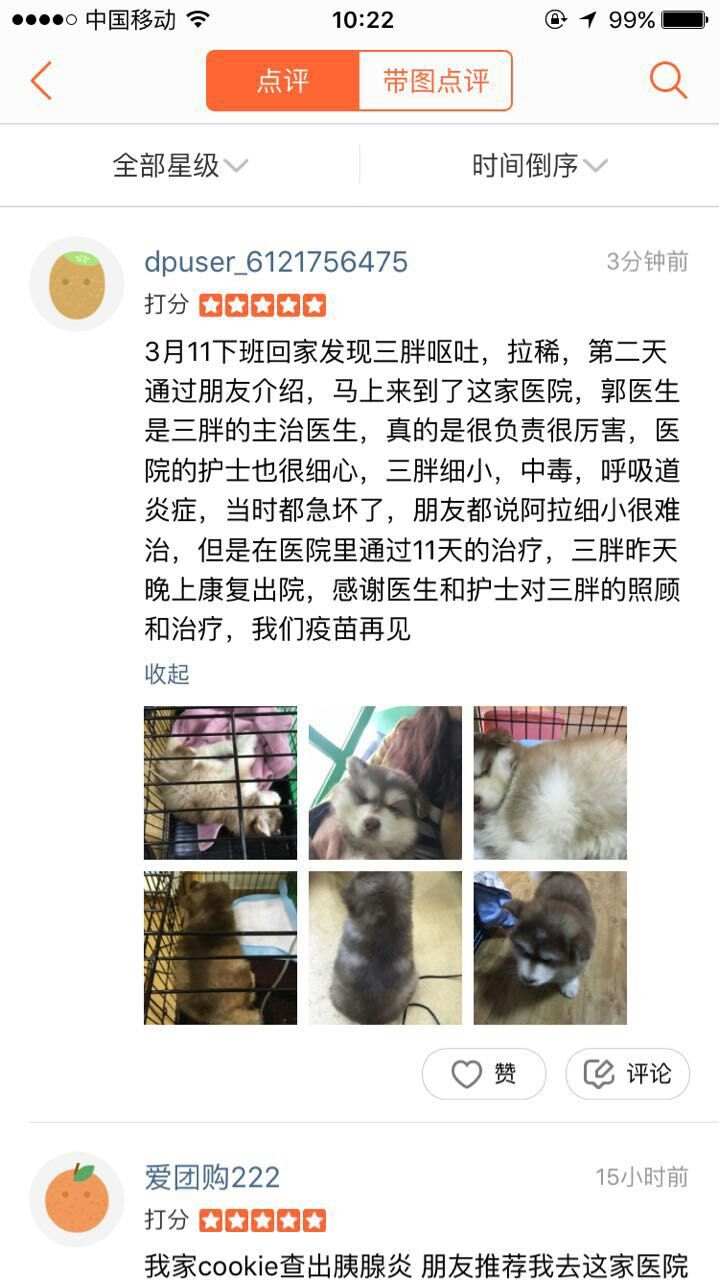The image size is (719, 1280).
Task: Open the search magnifier icon
Action: tap(668, 80)
